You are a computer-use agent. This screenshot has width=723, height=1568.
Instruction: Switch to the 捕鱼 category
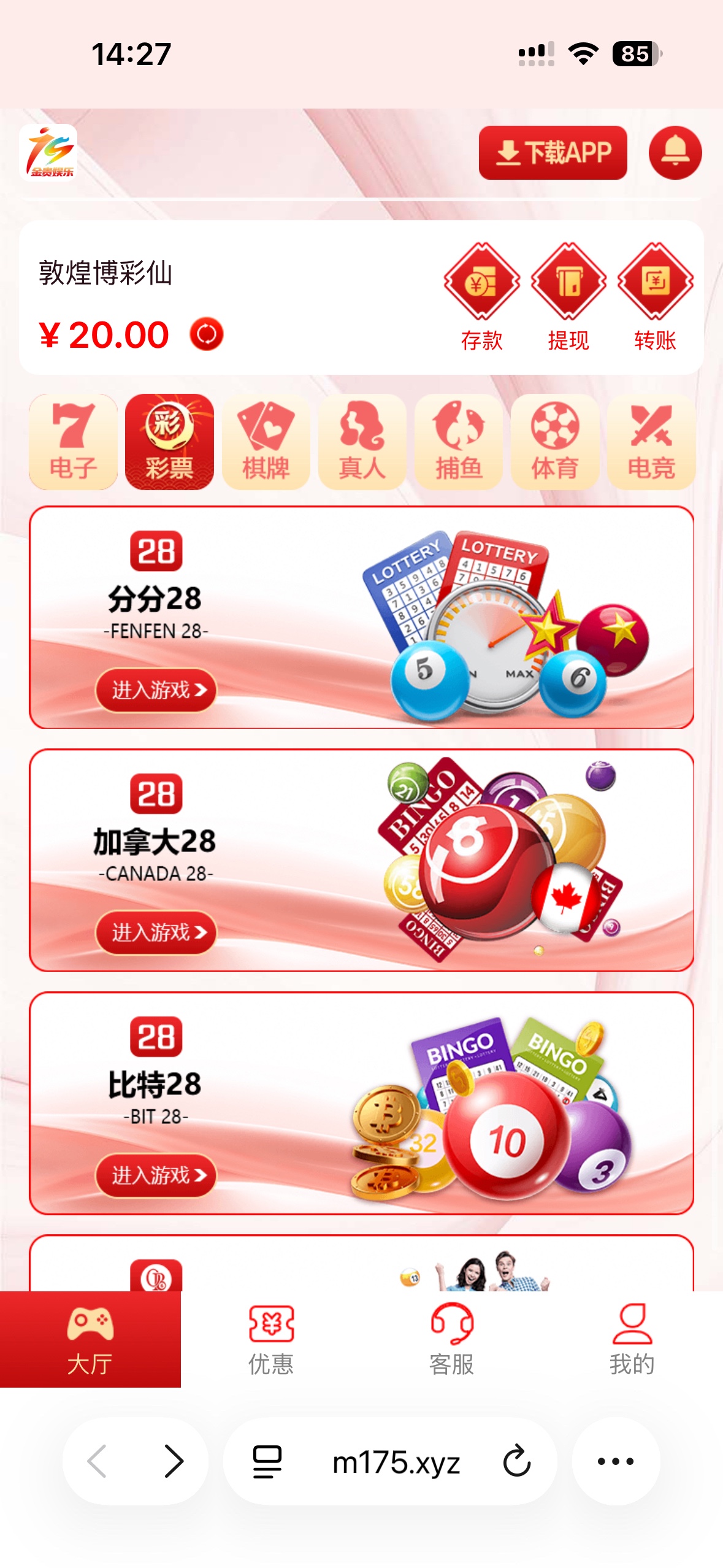[458, 442]
